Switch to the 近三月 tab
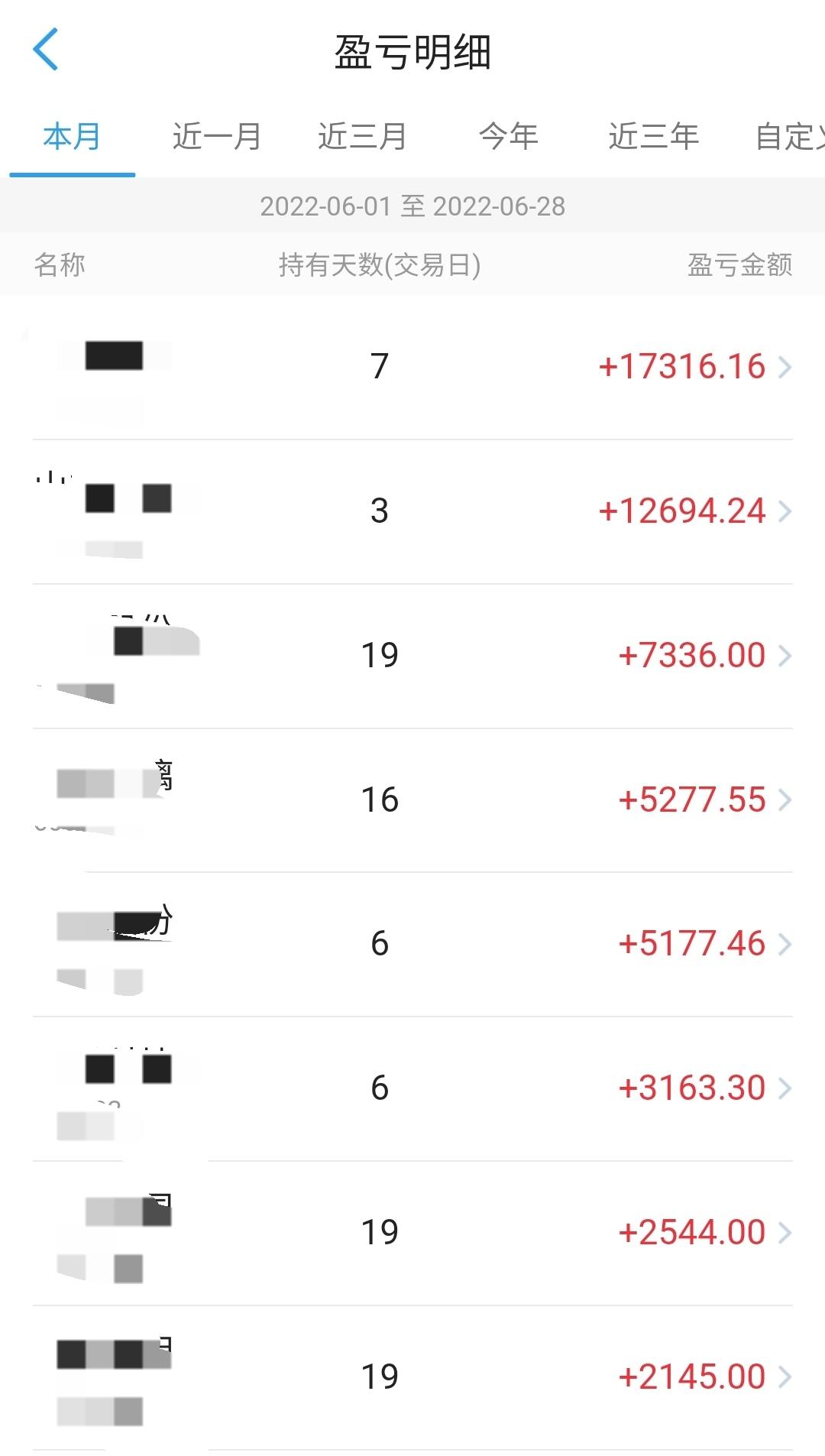This screenshot has height=1456, width=825. click(x=362, y=137)
